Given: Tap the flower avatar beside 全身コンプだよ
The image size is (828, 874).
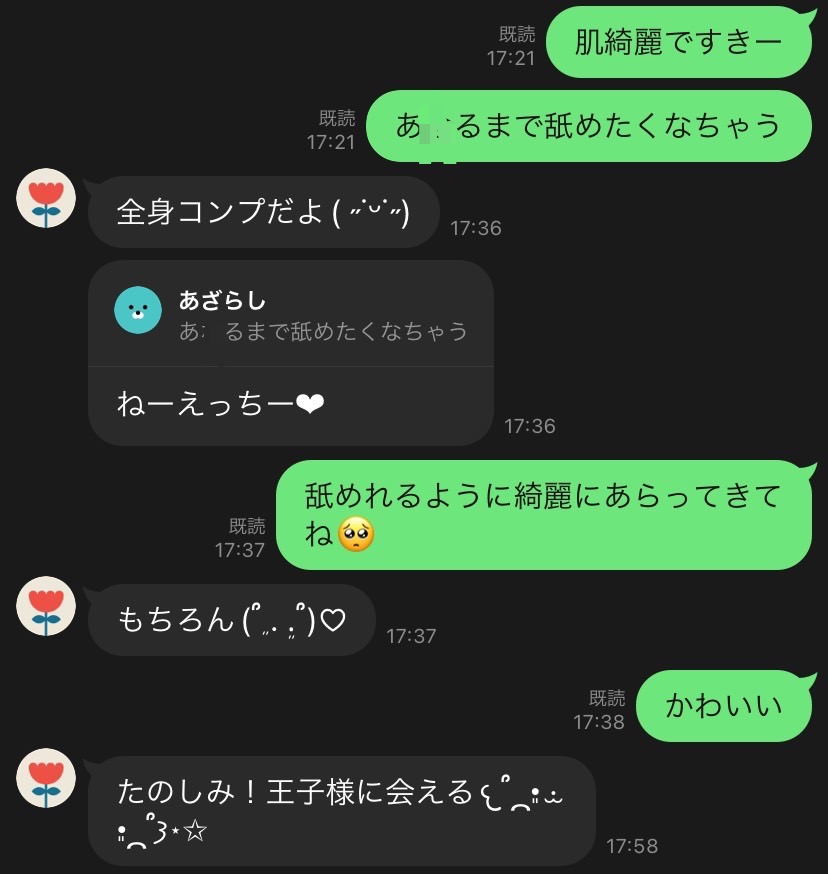Looking at the screenshot, I should click(x=47, y=199).
